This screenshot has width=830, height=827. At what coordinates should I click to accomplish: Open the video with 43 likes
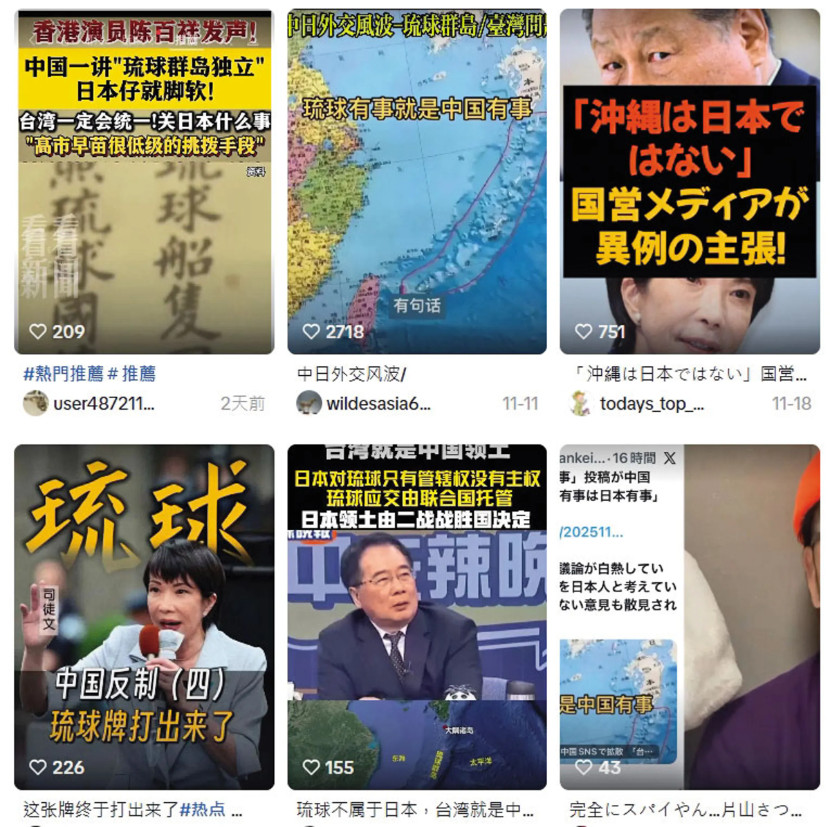point(690,615)
